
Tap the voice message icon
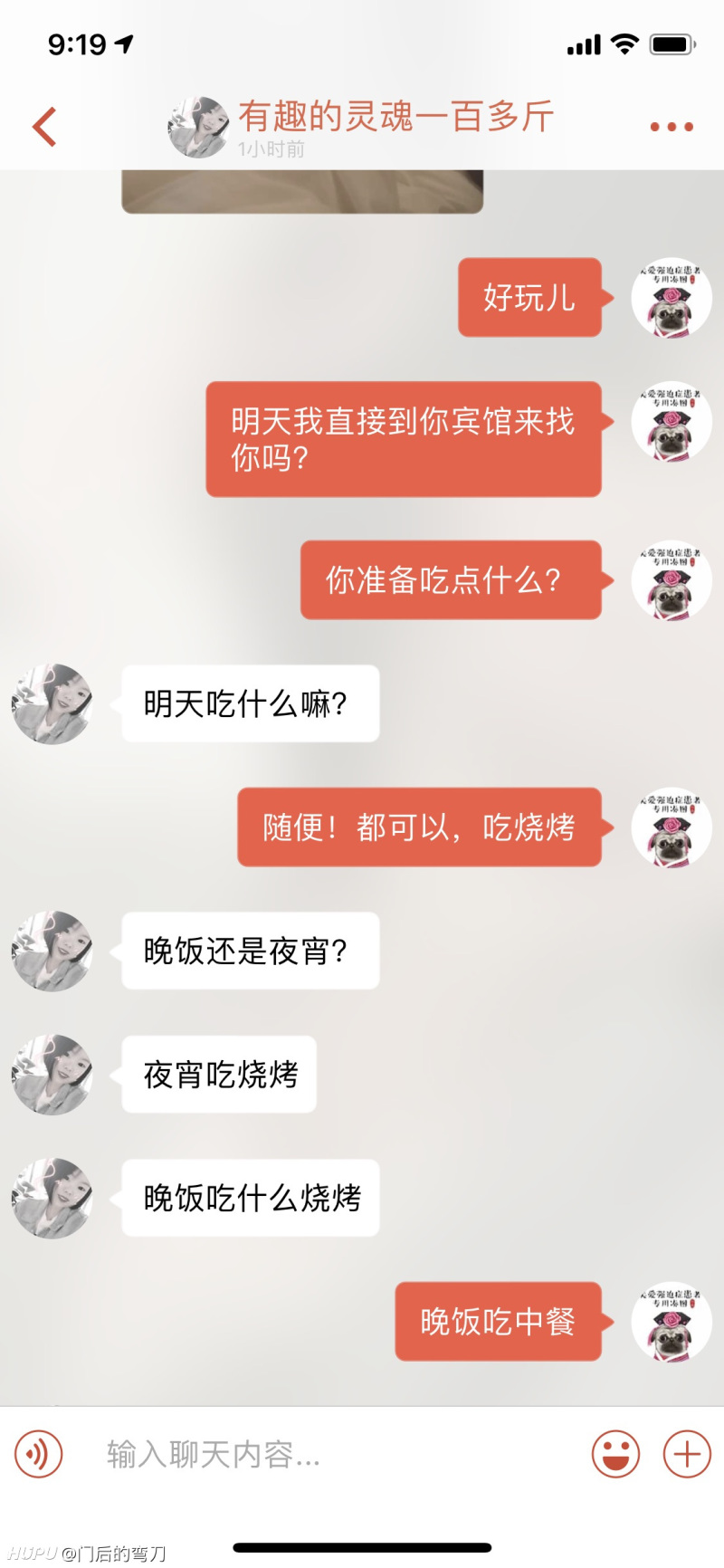(39, 1455)
